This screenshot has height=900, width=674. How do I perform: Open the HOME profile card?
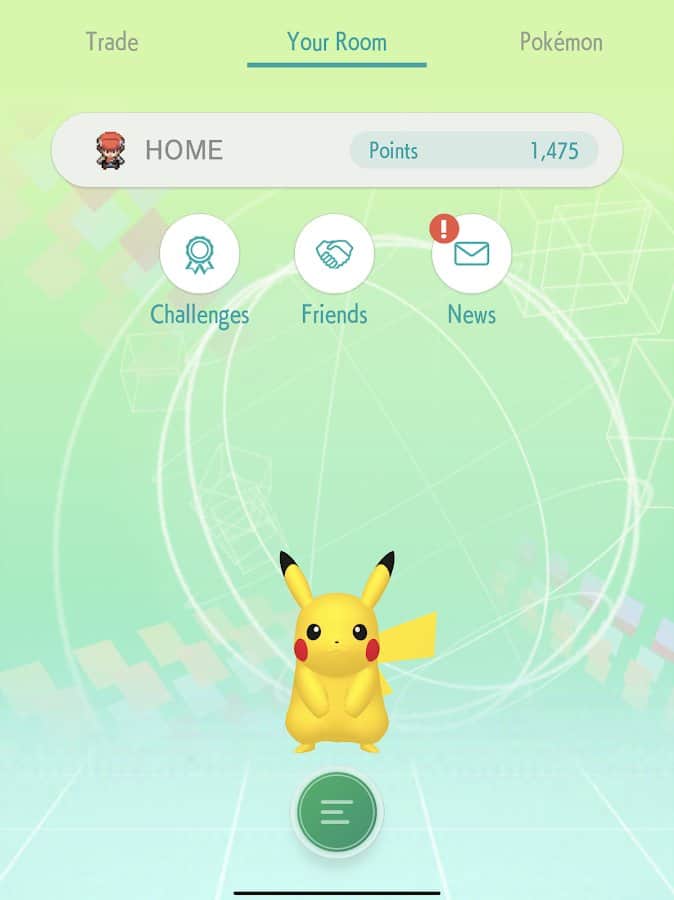(185, 151)
